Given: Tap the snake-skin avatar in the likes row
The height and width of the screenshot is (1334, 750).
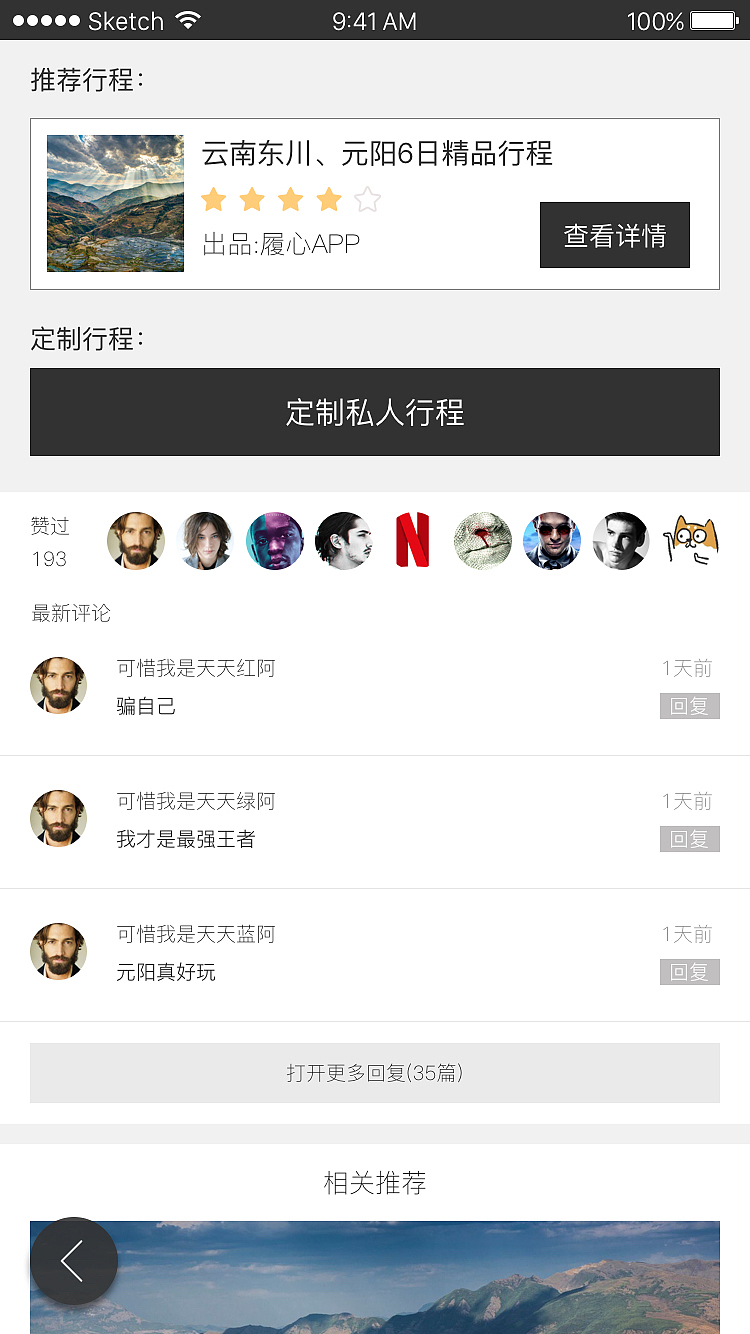Looking at the screenshot, I should tap(482, 540).
